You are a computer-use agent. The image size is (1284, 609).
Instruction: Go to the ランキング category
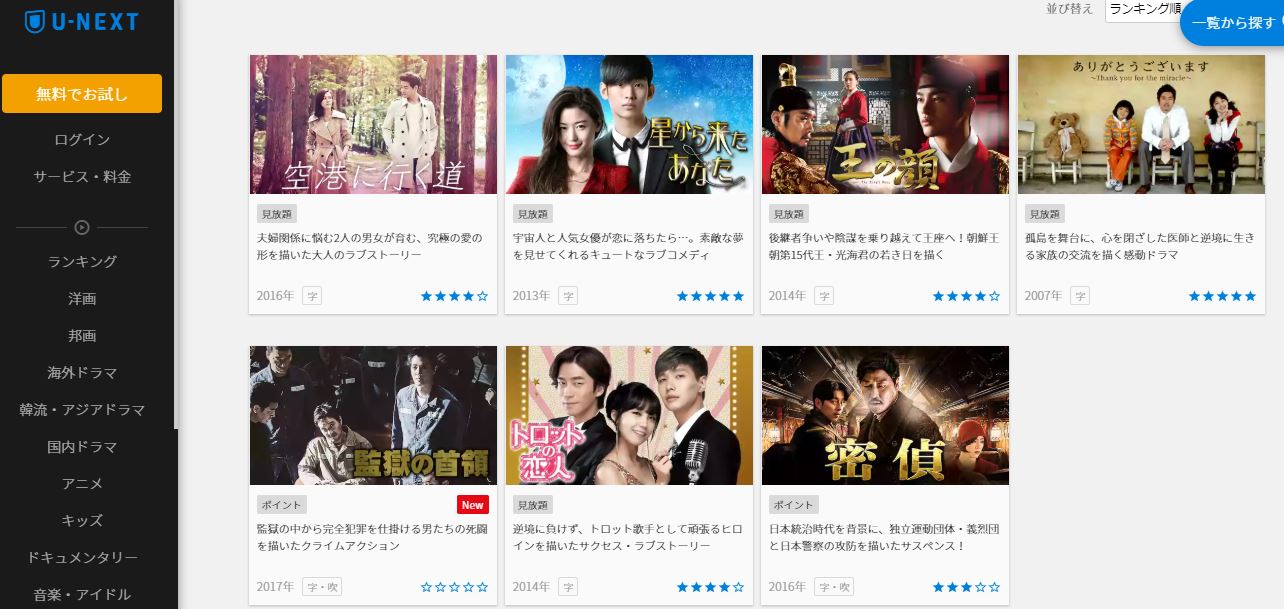82,262
